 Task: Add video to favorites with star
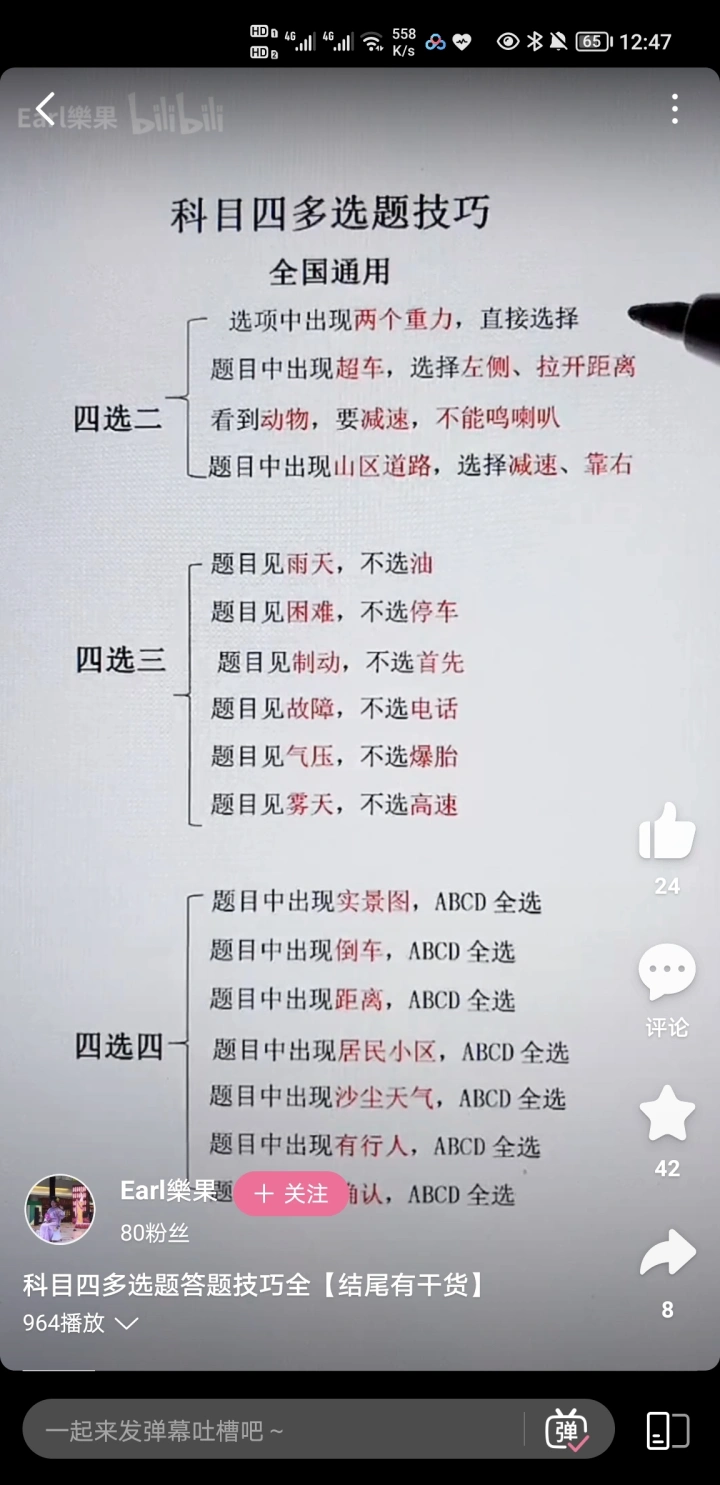[x=667, y=1113]
